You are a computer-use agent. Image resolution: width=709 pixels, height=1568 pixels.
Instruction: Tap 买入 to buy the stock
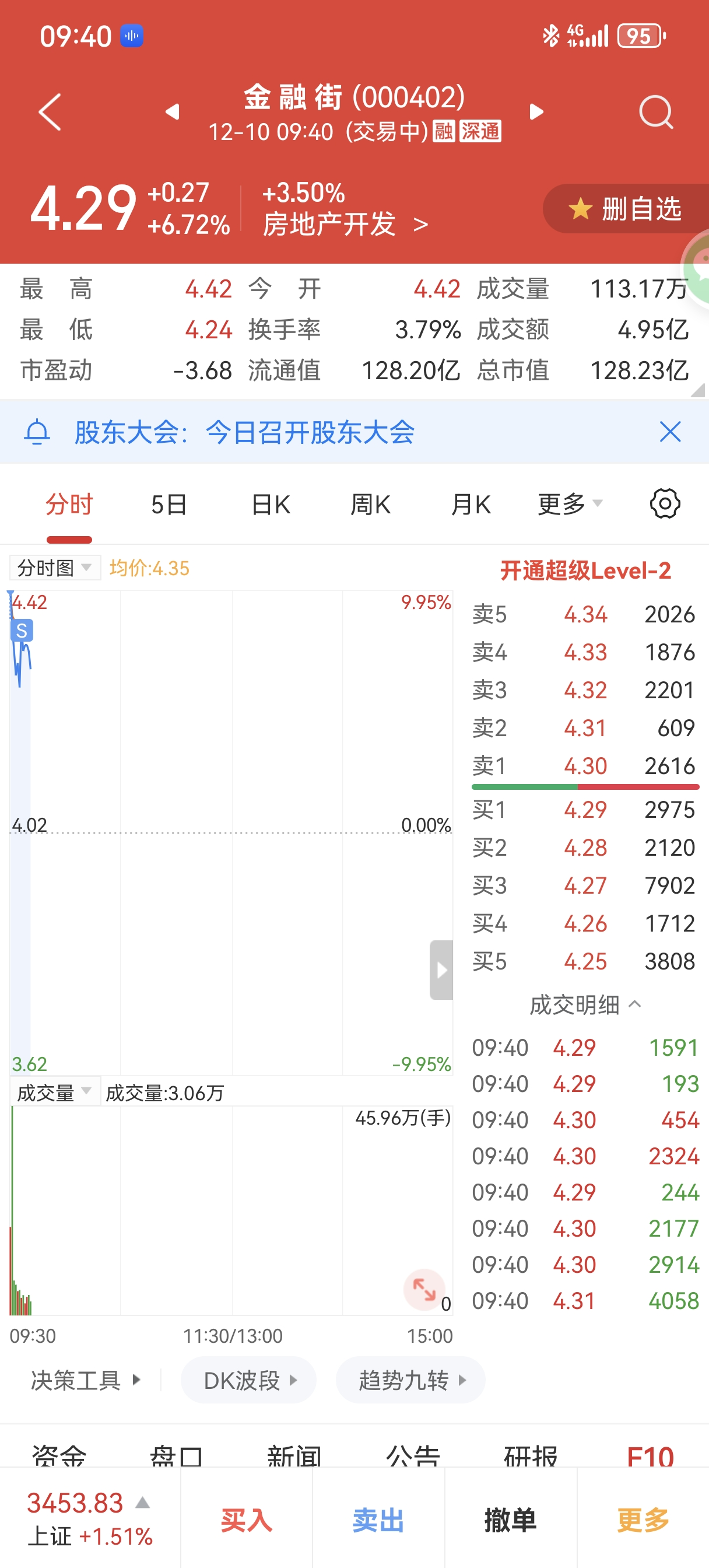pos(247,1520)
